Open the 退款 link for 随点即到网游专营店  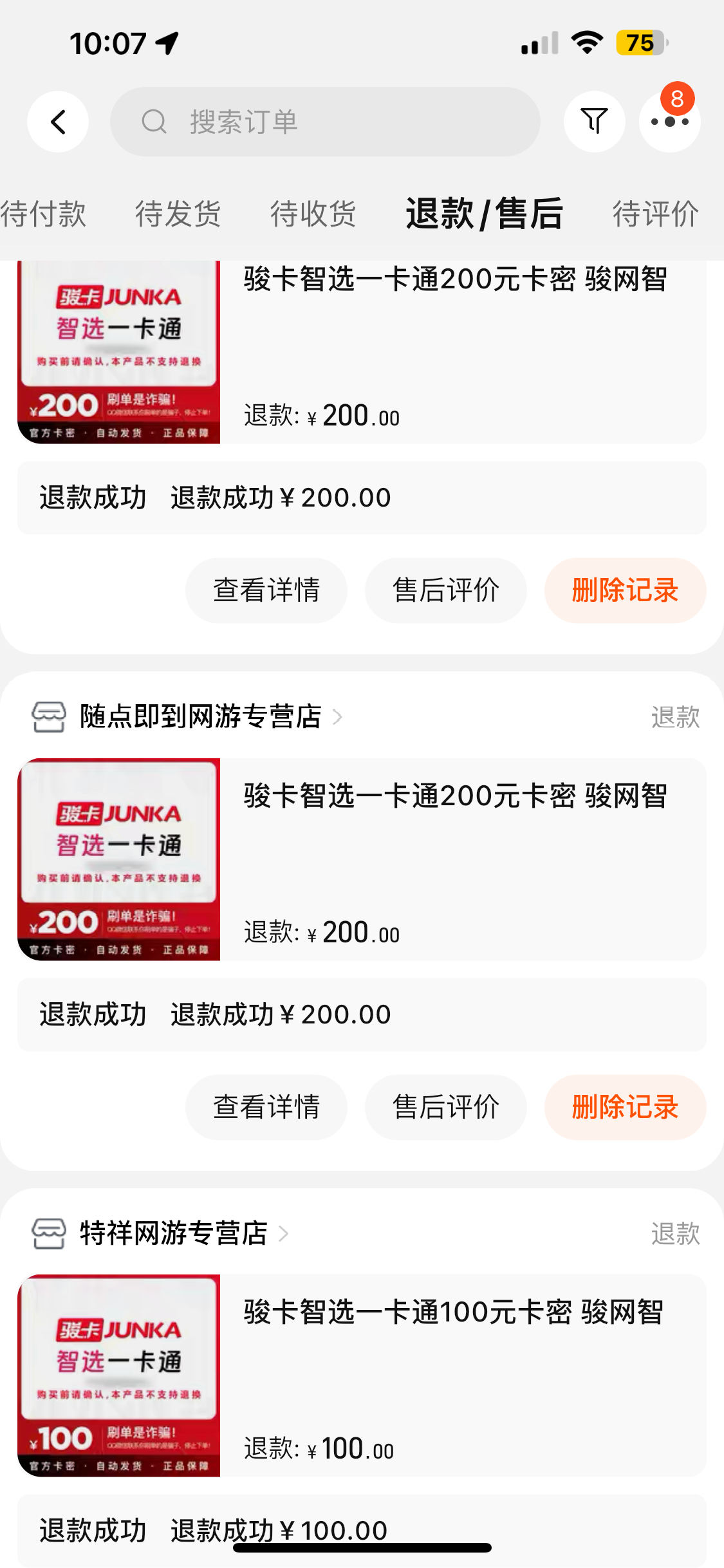click(675, 716)
